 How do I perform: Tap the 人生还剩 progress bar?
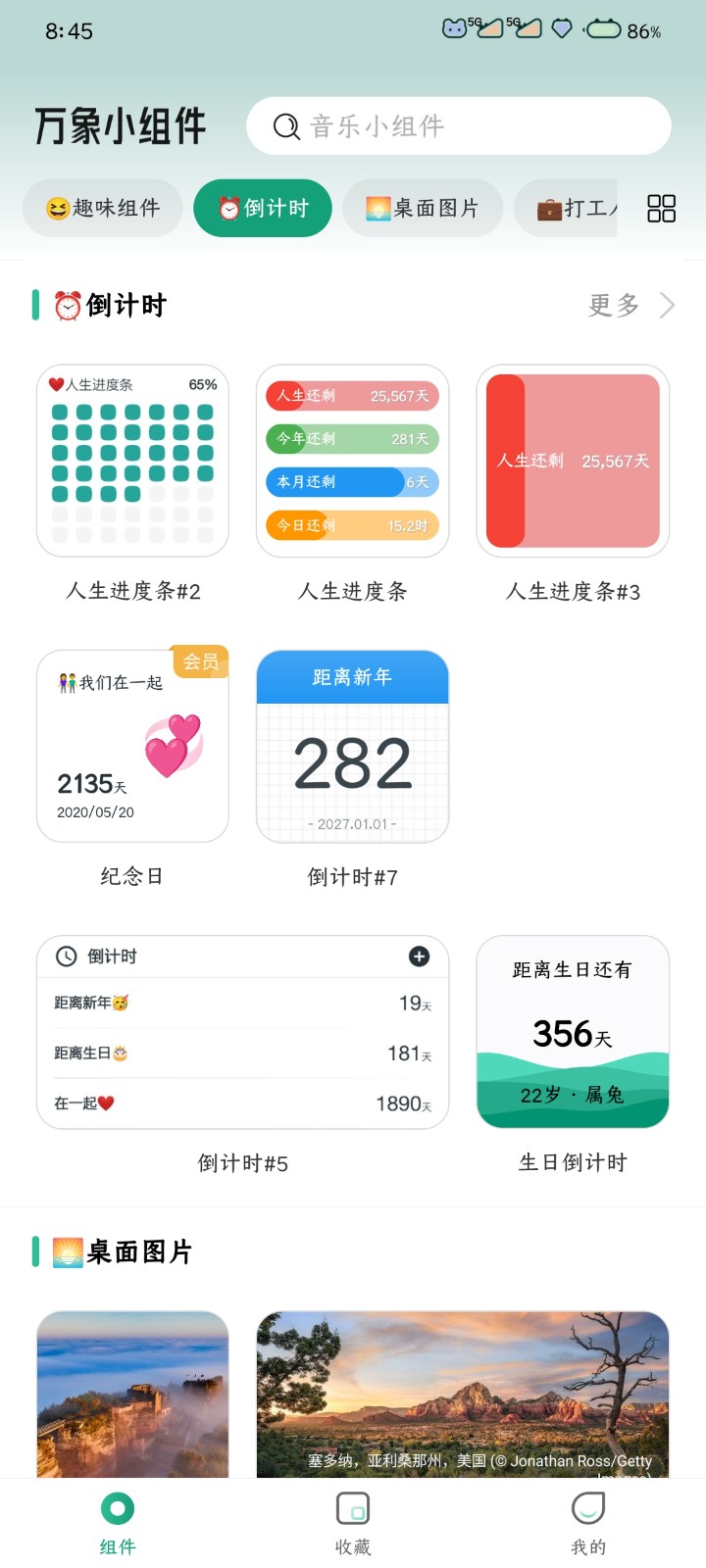(351, 396)
